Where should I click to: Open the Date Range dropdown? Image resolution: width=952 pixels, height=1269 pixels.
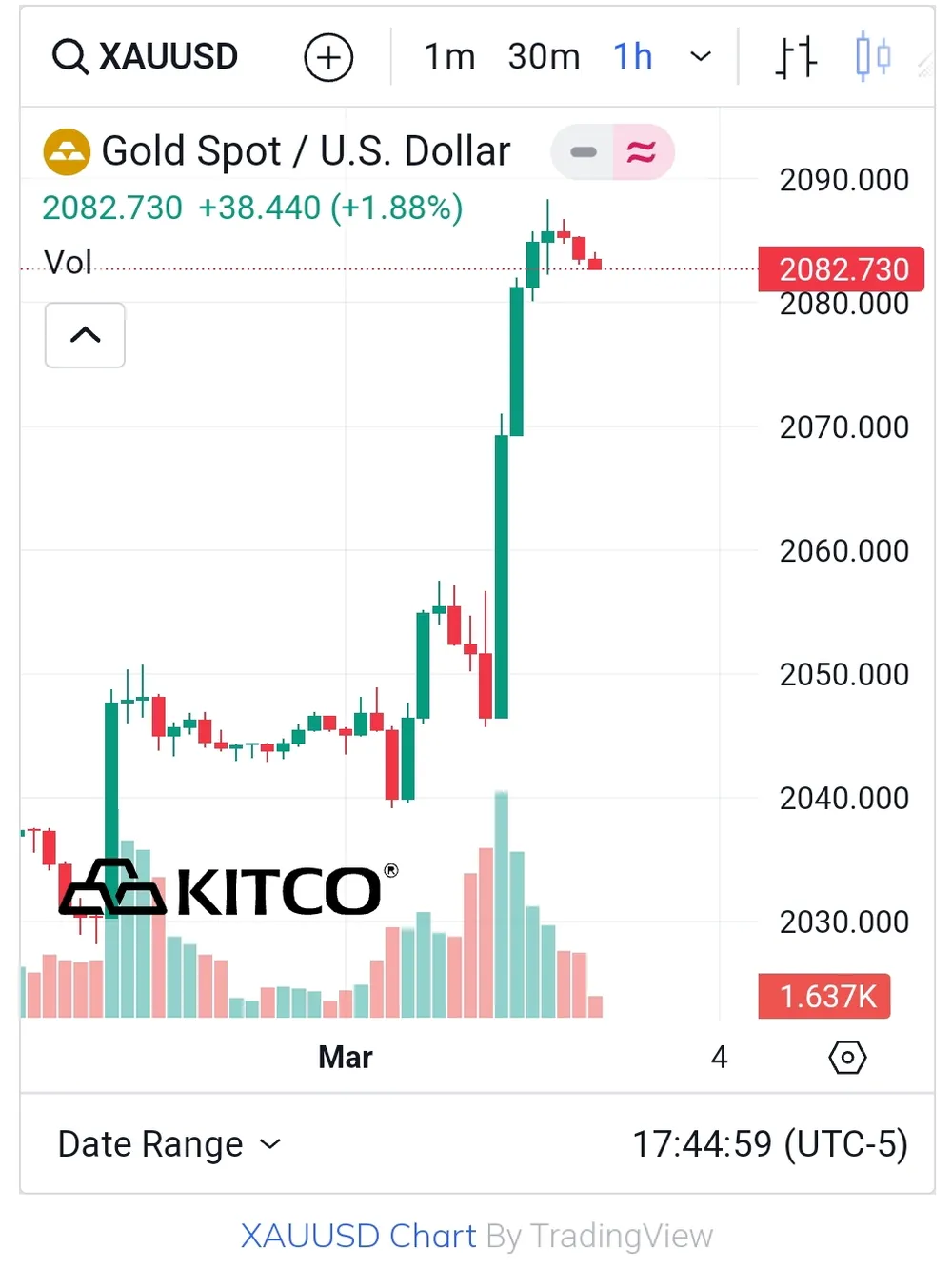tap(169, 1144)
